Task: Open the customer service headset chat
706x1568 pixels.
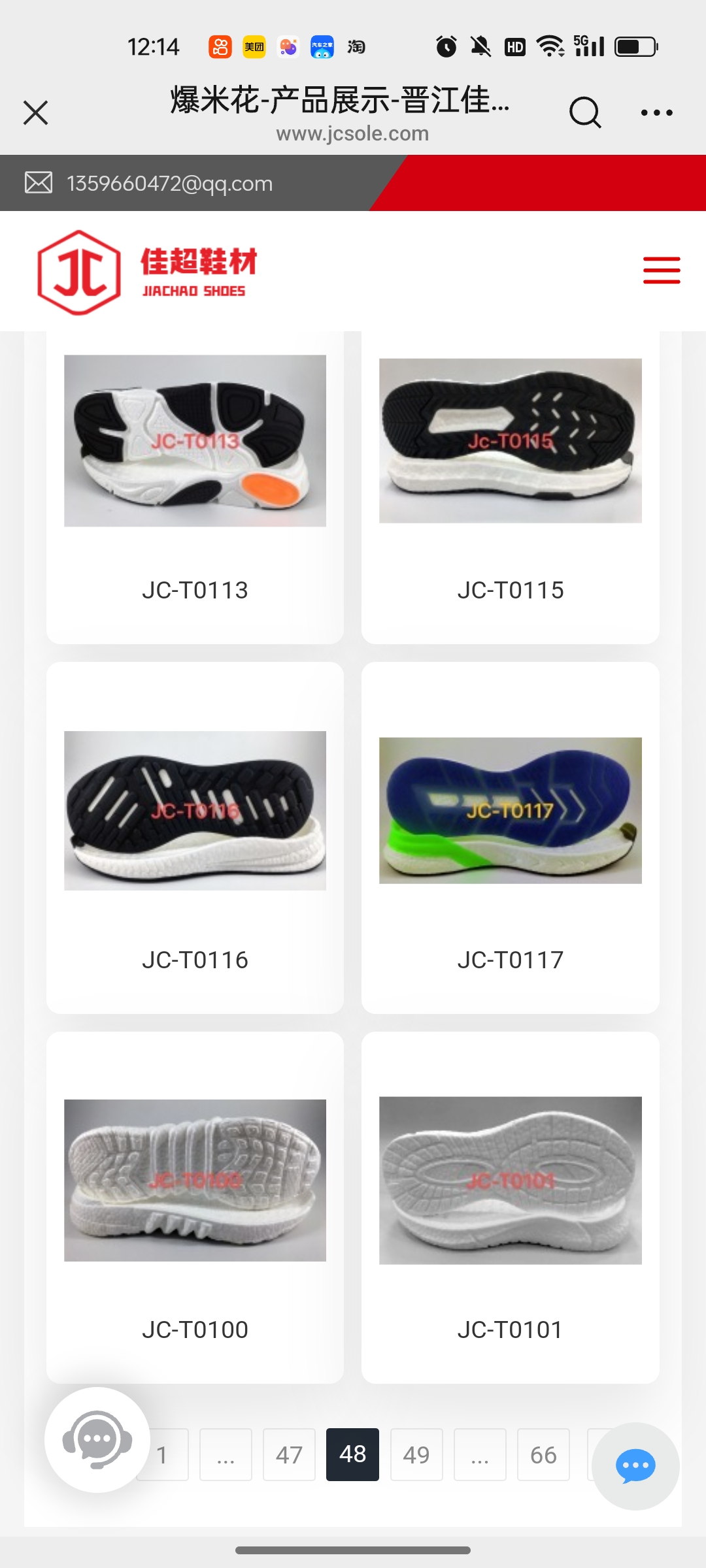Action: click(x=97, y=1439)
